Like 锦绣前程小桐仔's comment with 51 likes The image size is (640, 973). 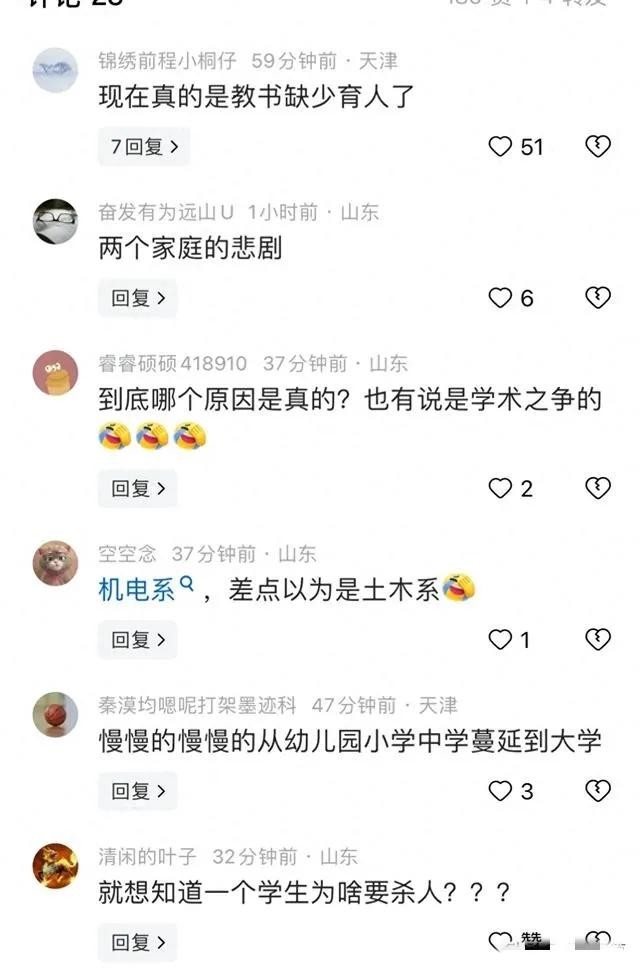(x=500, y=147)
